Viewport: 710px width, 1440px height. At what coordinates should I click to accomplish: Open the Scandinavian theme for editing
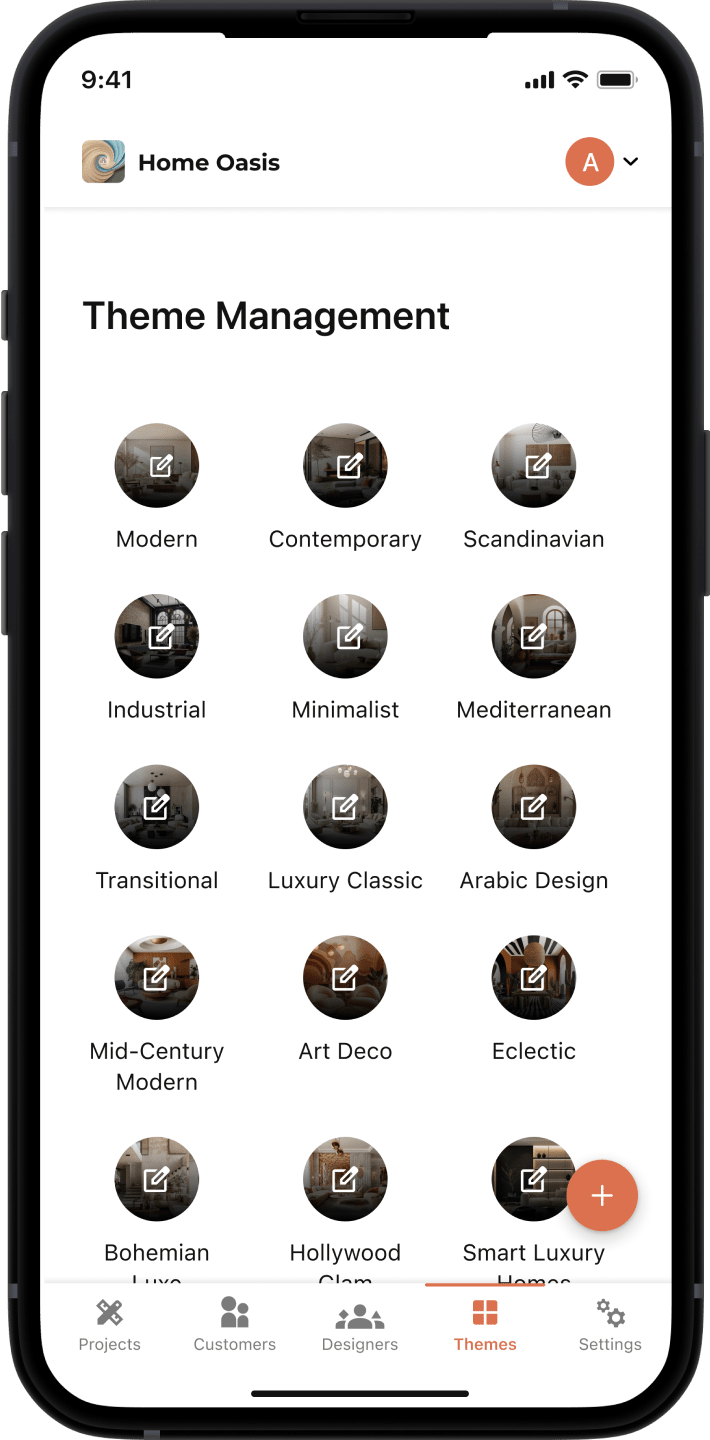tap(534, 465)
